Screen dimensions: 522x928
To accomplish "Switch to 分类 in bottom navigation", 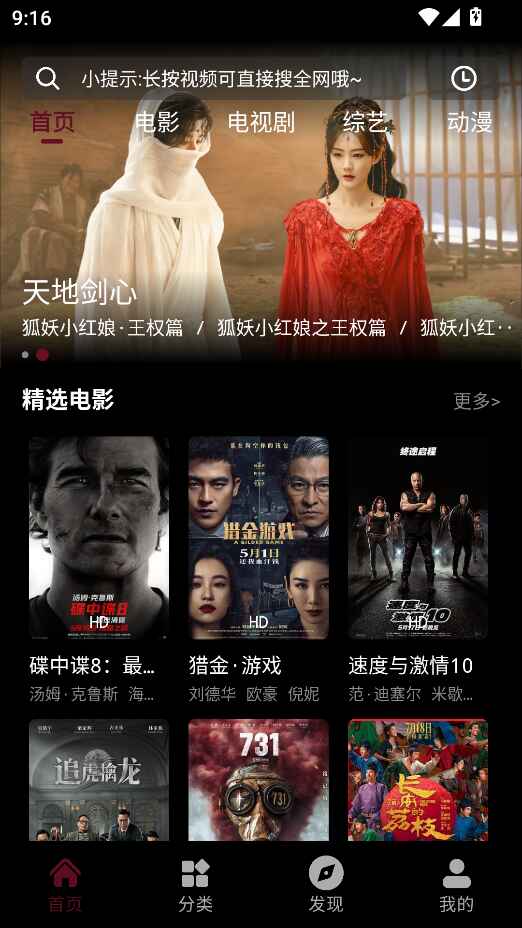I will point(195,886).
